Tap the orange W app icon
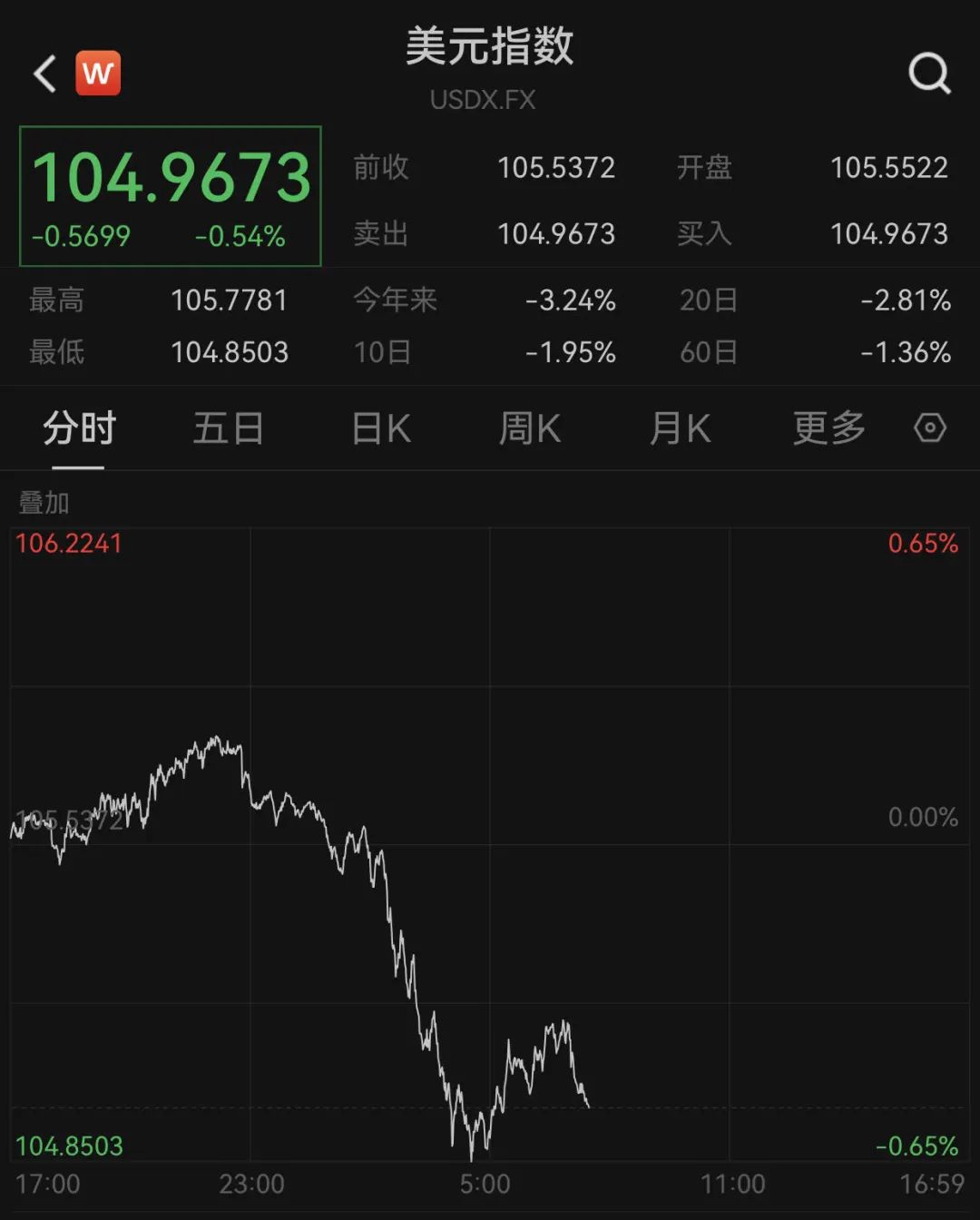The height and width of the screenshot is (1220, 980). pyautogui.click(x=98, y=74)
